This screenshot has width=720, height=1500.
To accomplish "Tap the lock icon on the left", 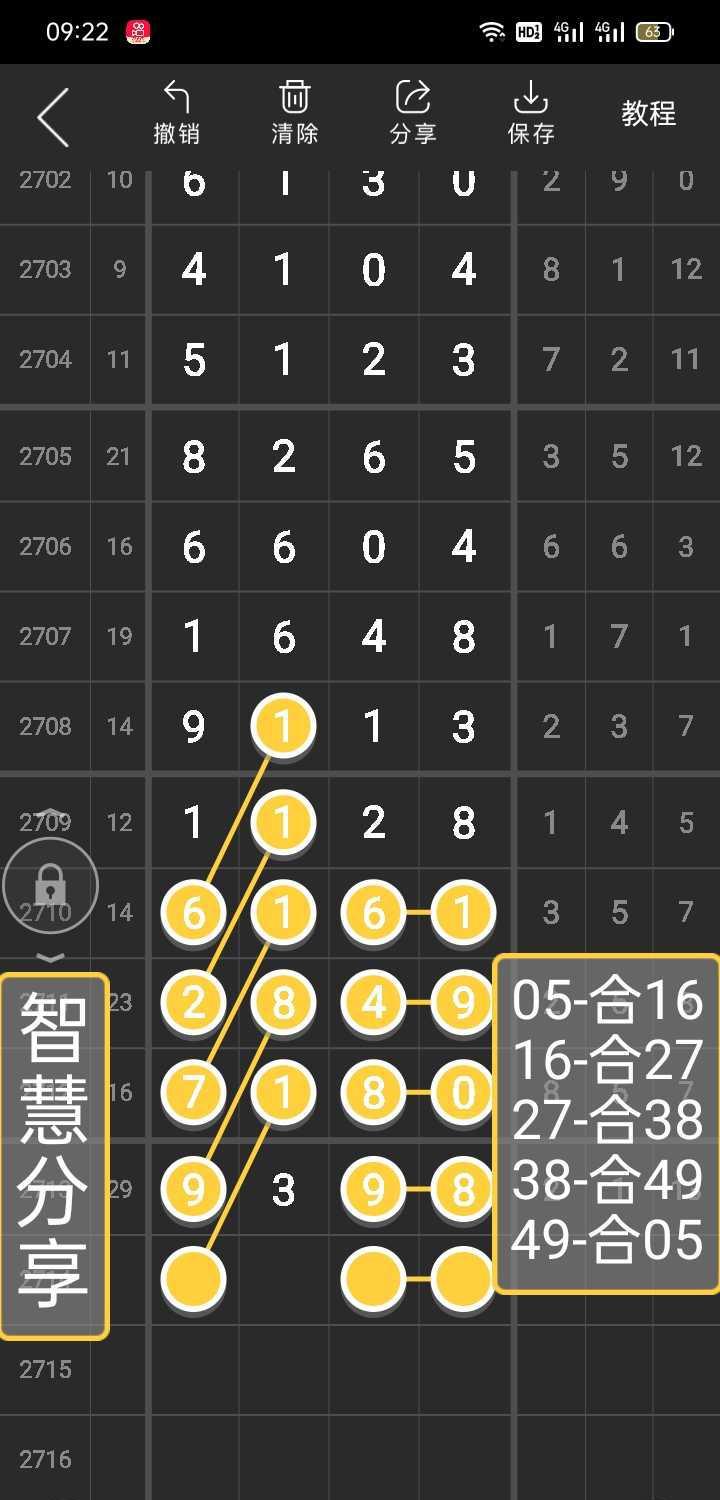I will [50, 884].
